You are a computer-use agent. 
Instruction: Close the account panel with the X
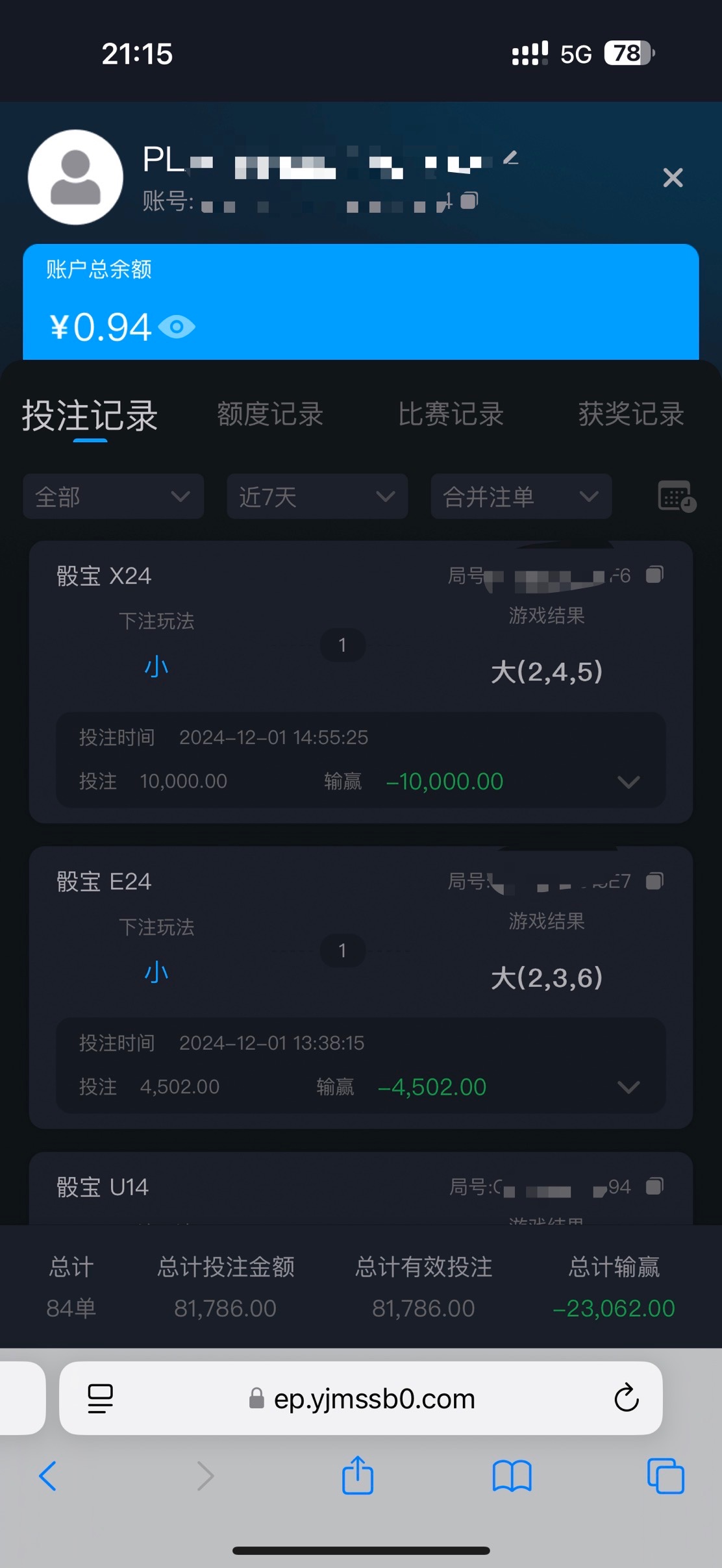tap(673, 177)
